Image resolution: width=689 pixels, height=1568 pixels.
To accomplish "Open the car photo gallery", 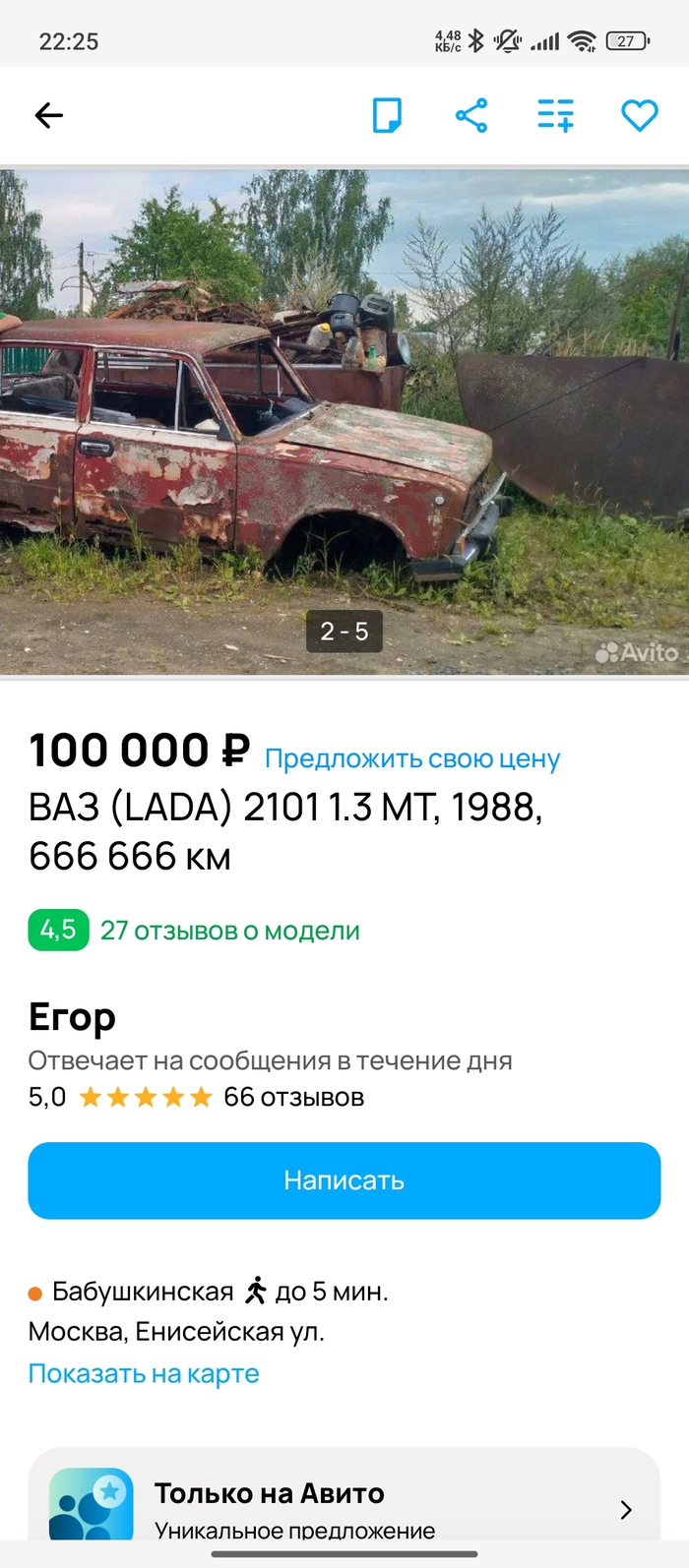I will (344, 423).
